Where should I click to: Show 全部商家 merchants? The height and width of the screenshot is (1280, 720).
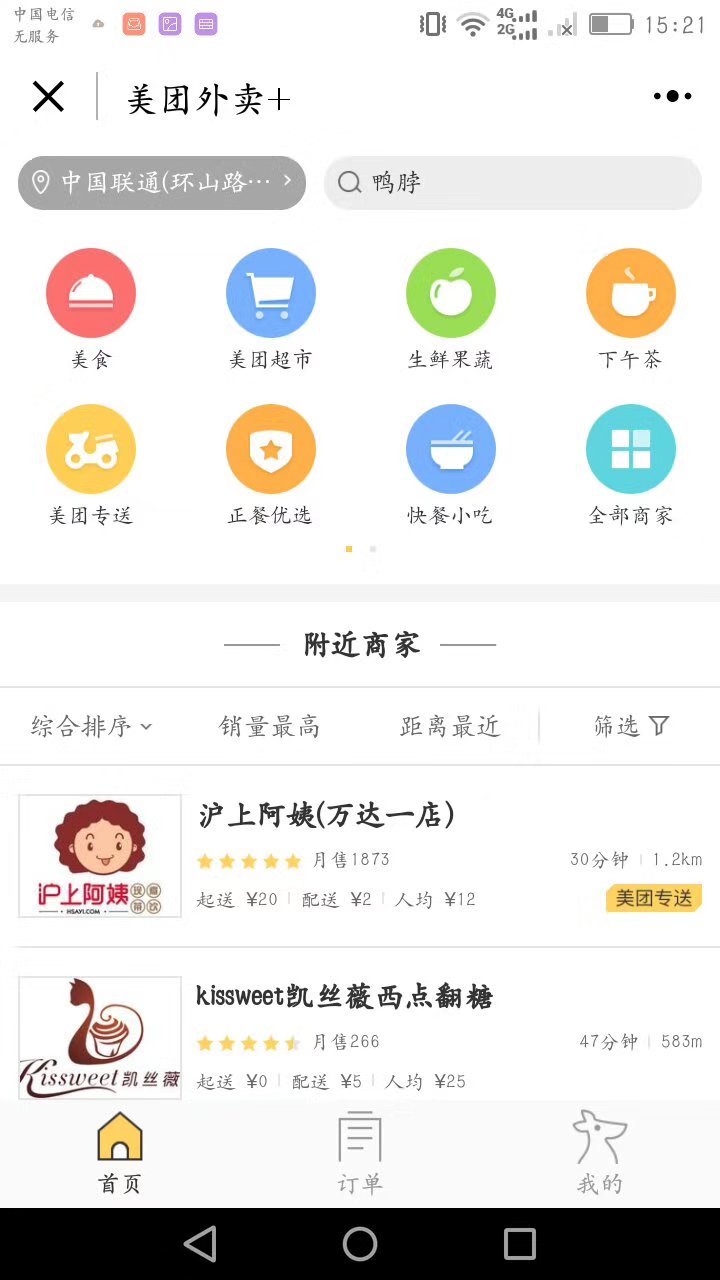coord(630,450)
